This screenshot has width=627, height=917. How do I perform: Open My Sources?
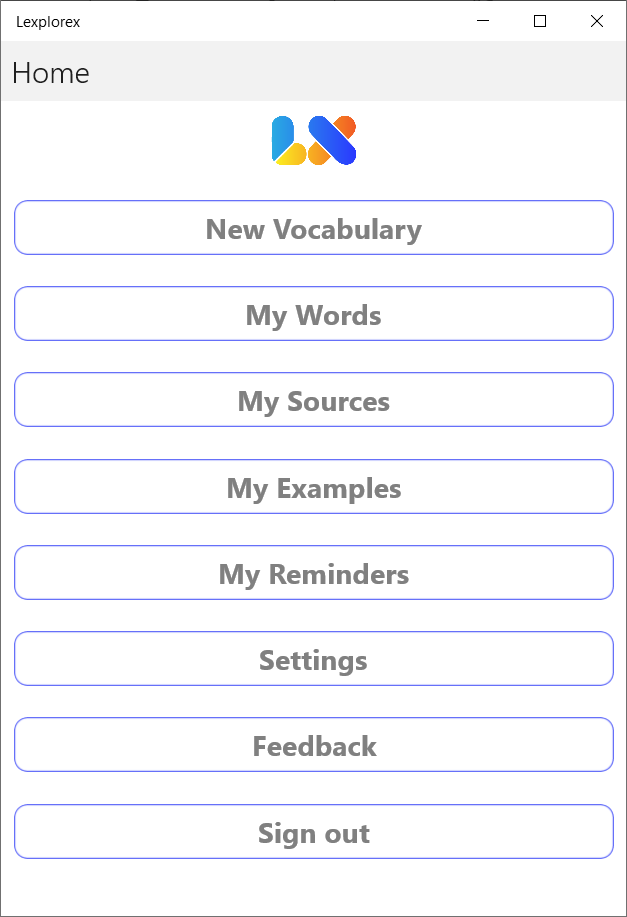[313, 400]
